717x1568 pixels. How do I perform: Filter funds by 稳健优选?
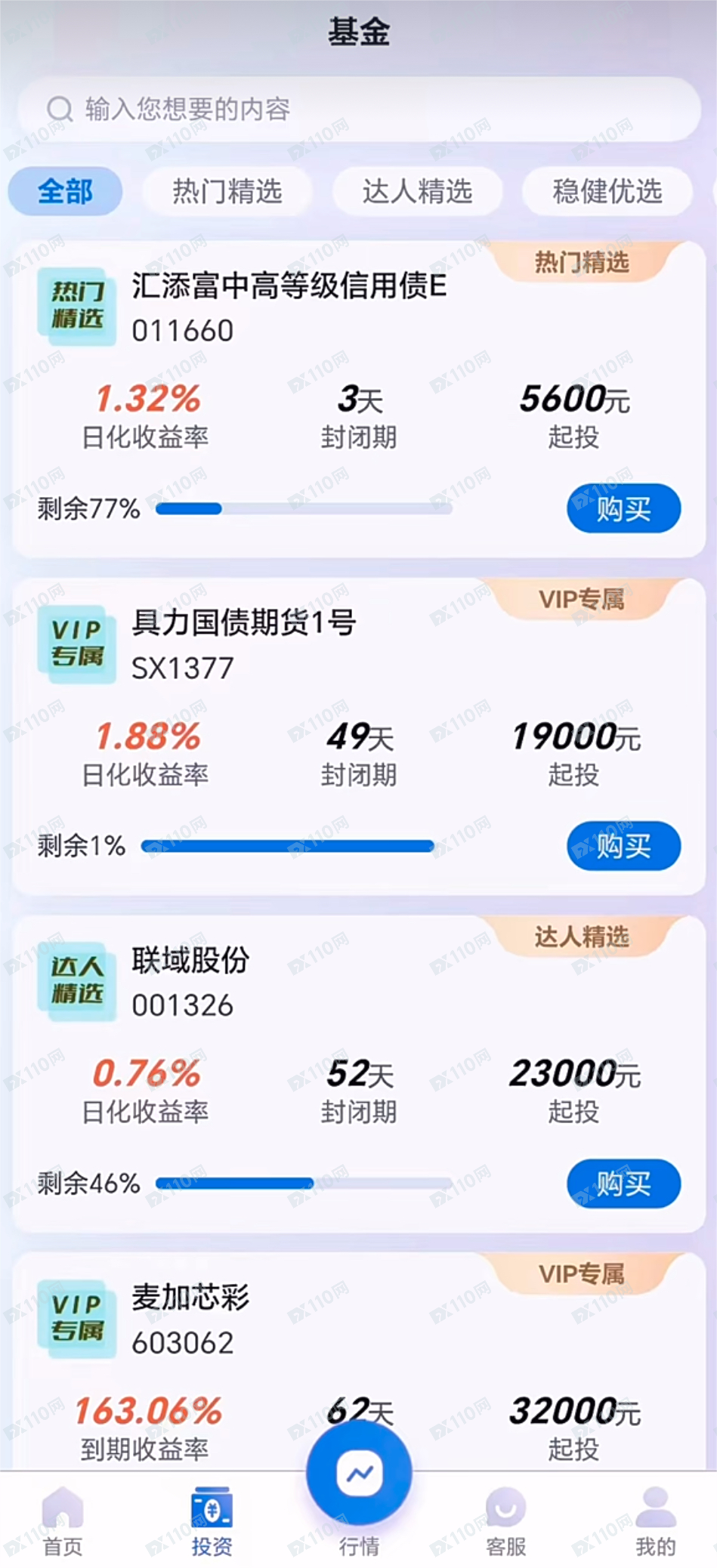(607, 191)
